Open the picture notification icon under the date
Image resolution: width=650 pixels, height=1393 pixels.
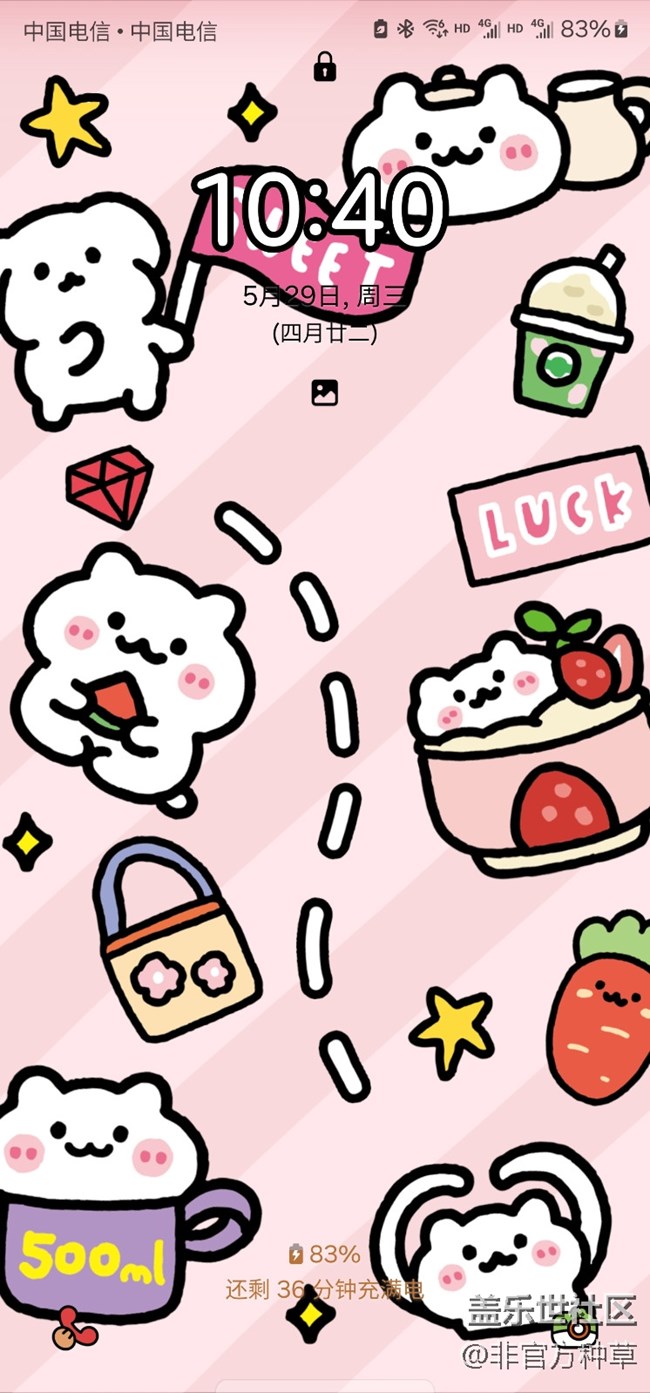coord(324,393)
